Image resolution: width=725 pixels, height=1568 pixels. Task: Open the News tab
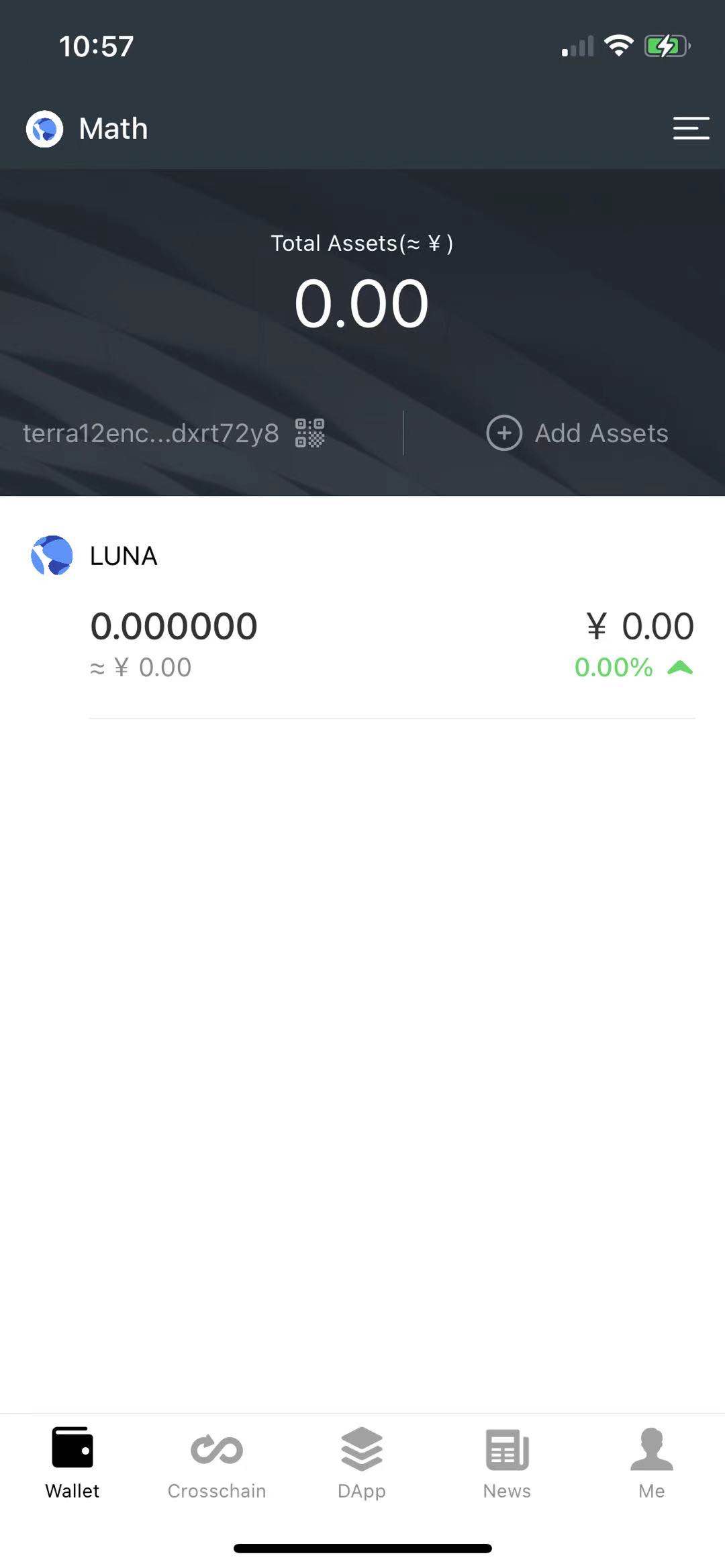click(507, 1463)
